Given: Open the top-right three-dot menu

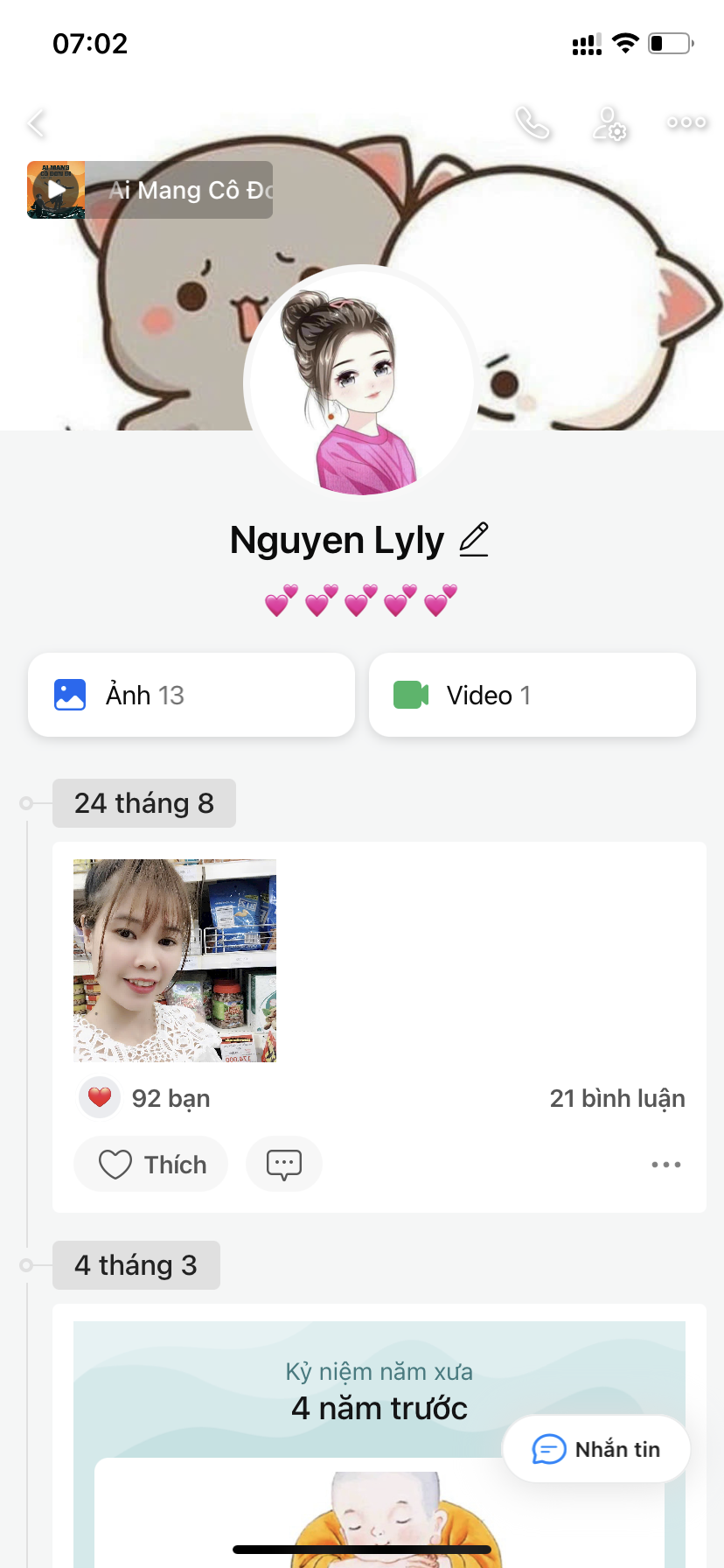Looking at the screenshot, I should [x=686, y=122].
